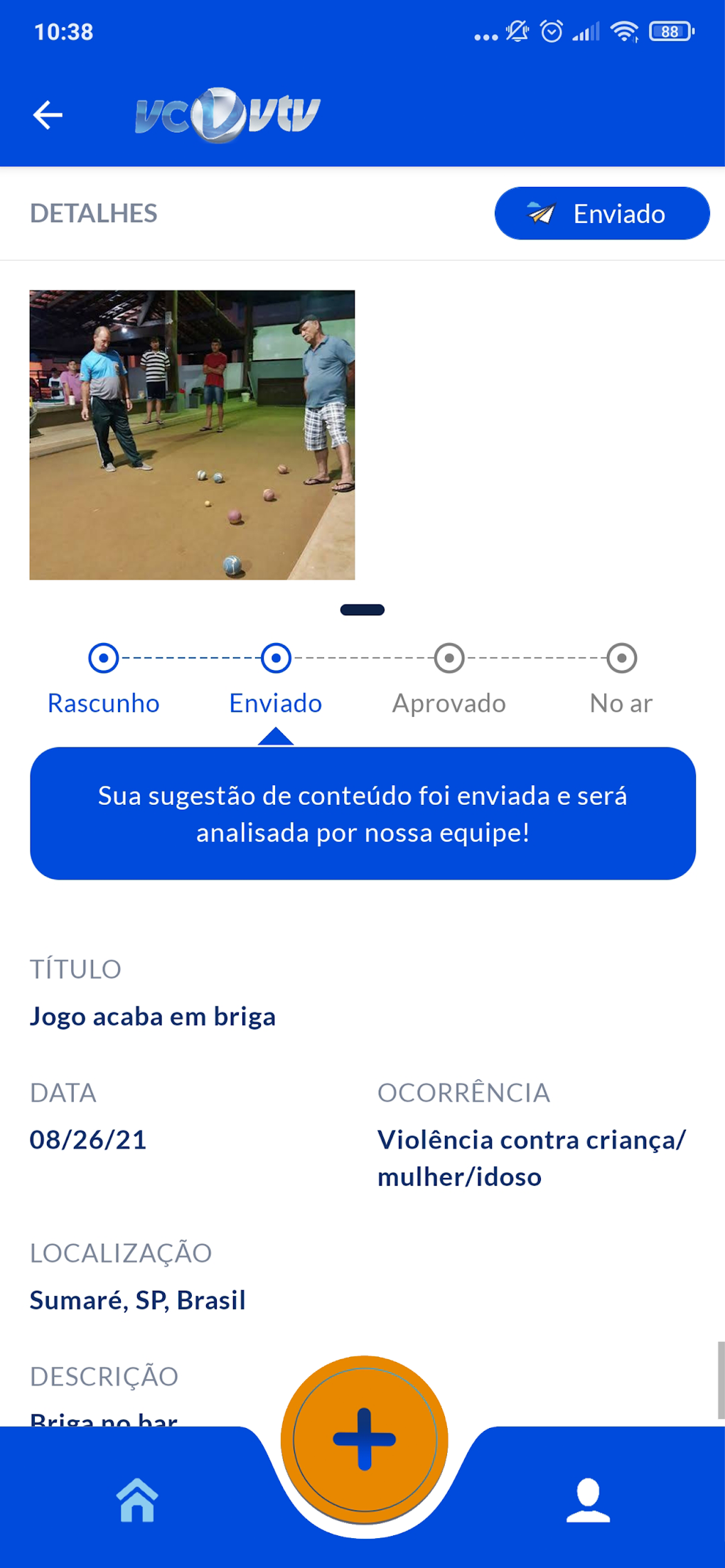Screen dimensions: 725x1568
Task: Open the submitted bocce game photo
Action: [x=192, y=434]
